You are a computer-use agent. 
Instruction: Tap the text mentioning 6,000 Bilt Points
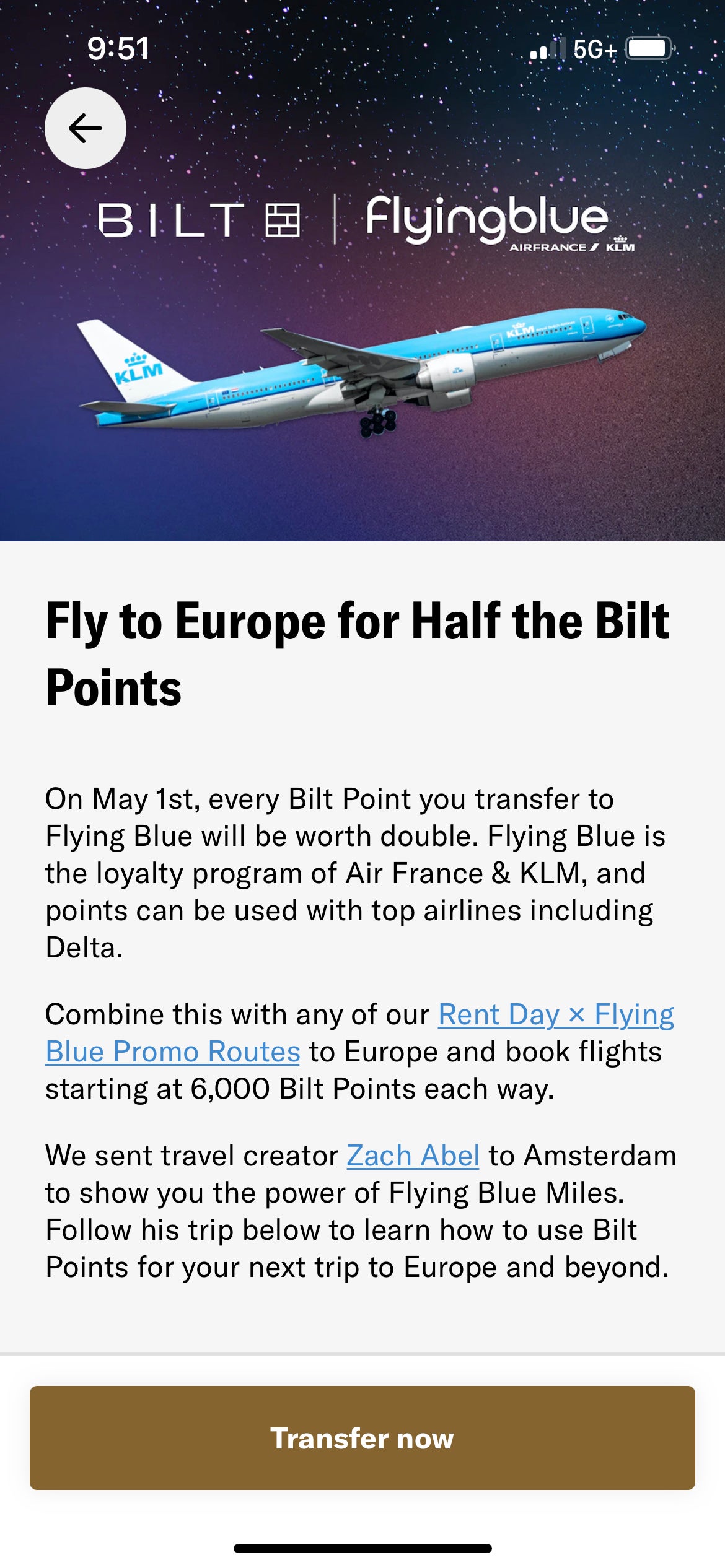tap(297, 1087)
